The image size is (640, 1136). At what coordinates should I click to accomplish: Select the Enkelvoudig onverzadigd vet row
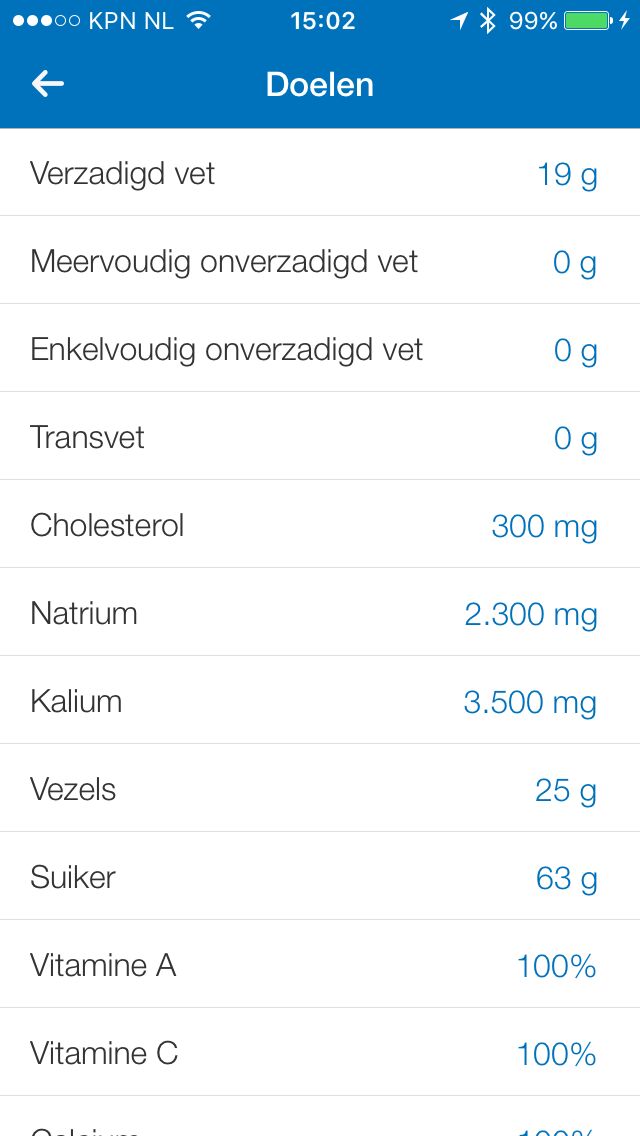pos(320,350)
